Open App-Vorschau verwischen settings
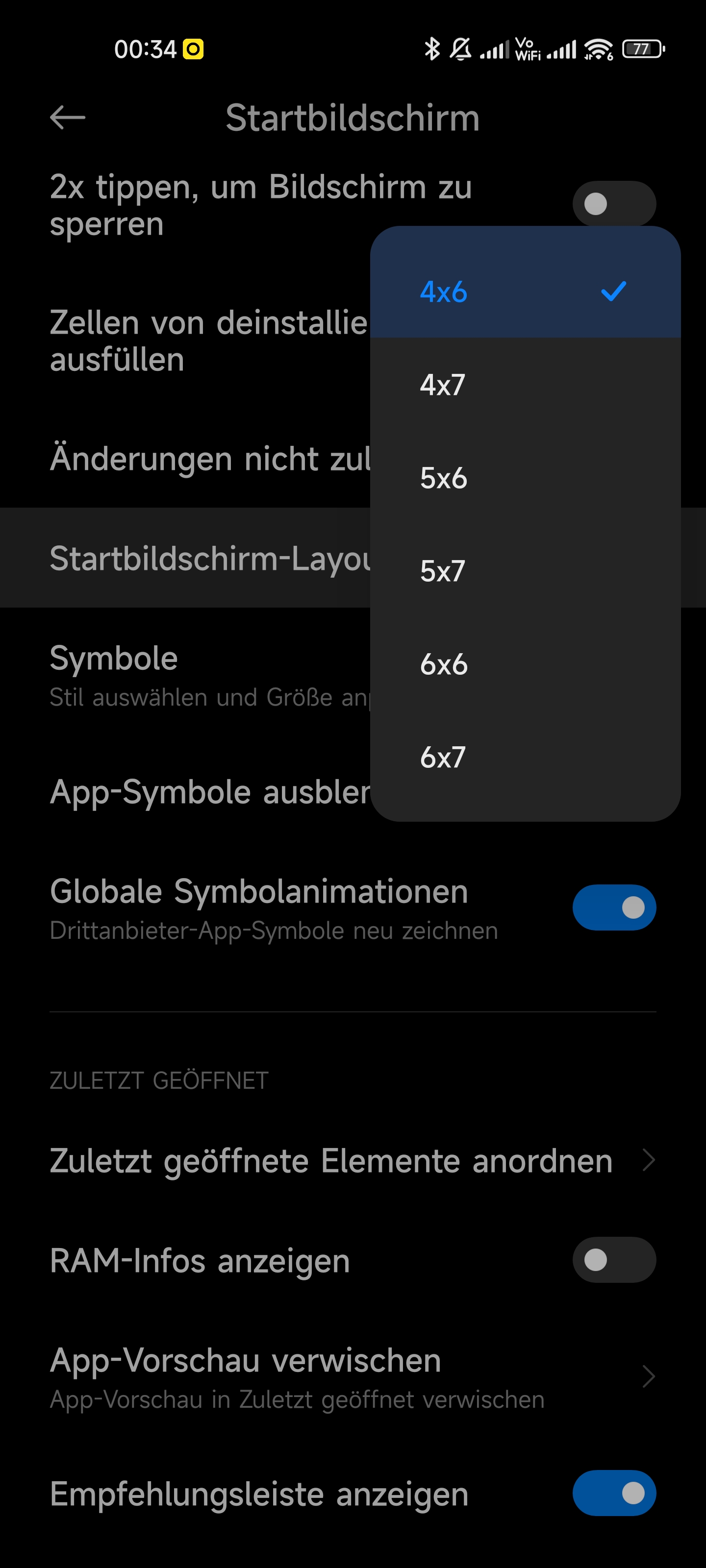This screenshot has height=1568, width=706. 353,1377
